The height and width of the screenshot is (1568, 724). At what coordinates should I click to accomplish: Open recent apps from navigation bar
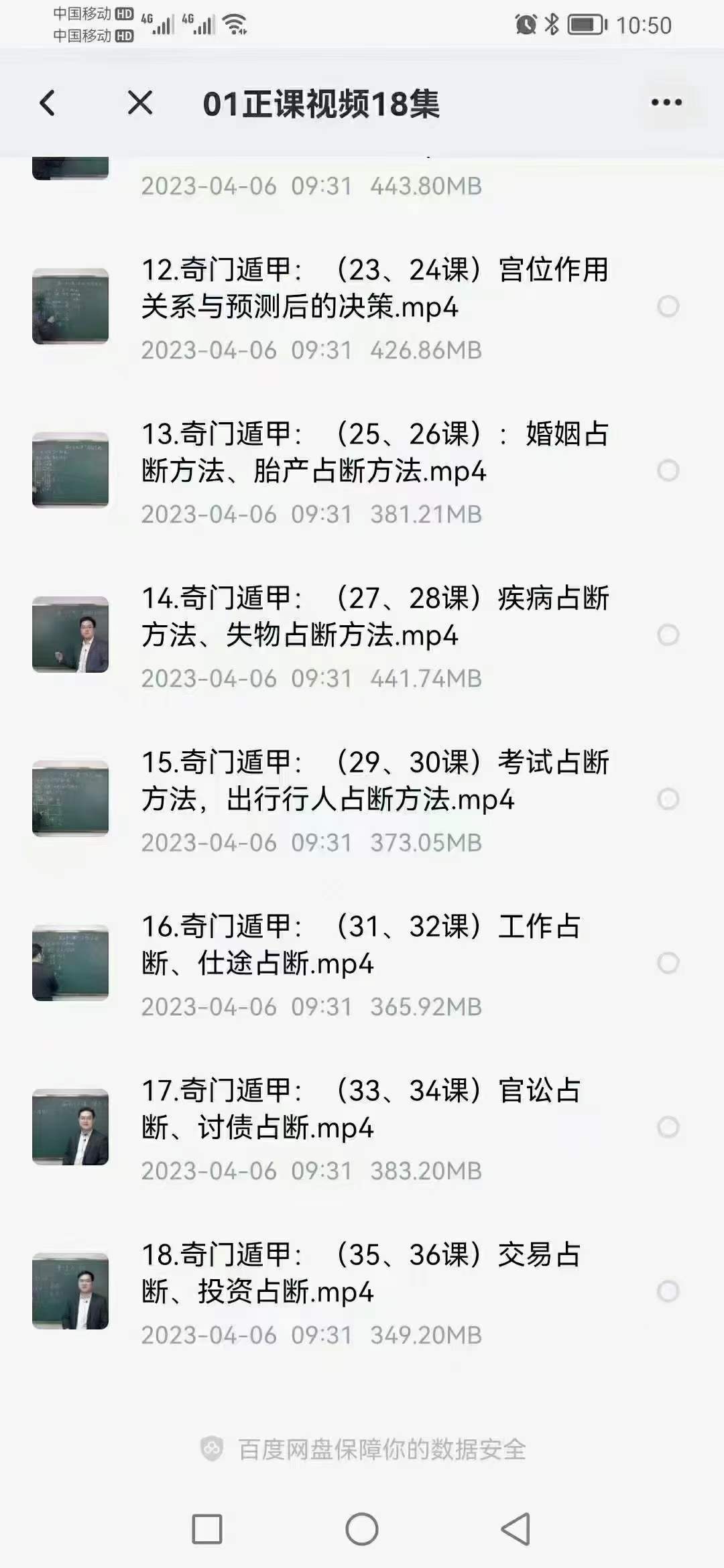[x=207, y=1529]
